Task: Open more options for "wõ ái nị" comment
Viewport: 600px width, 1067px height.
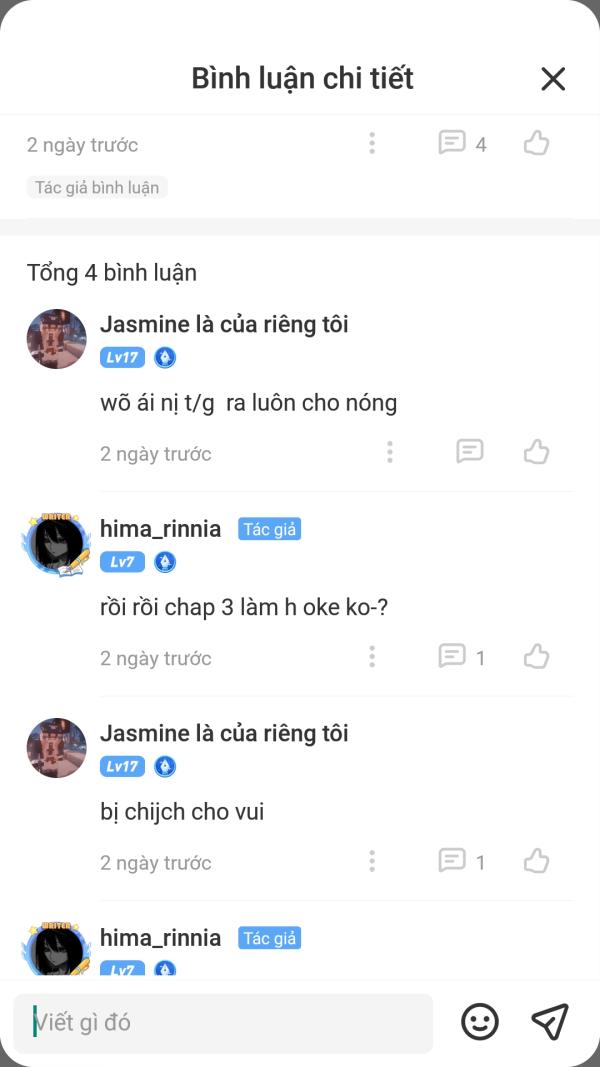Action: click(x=390, y=453)
